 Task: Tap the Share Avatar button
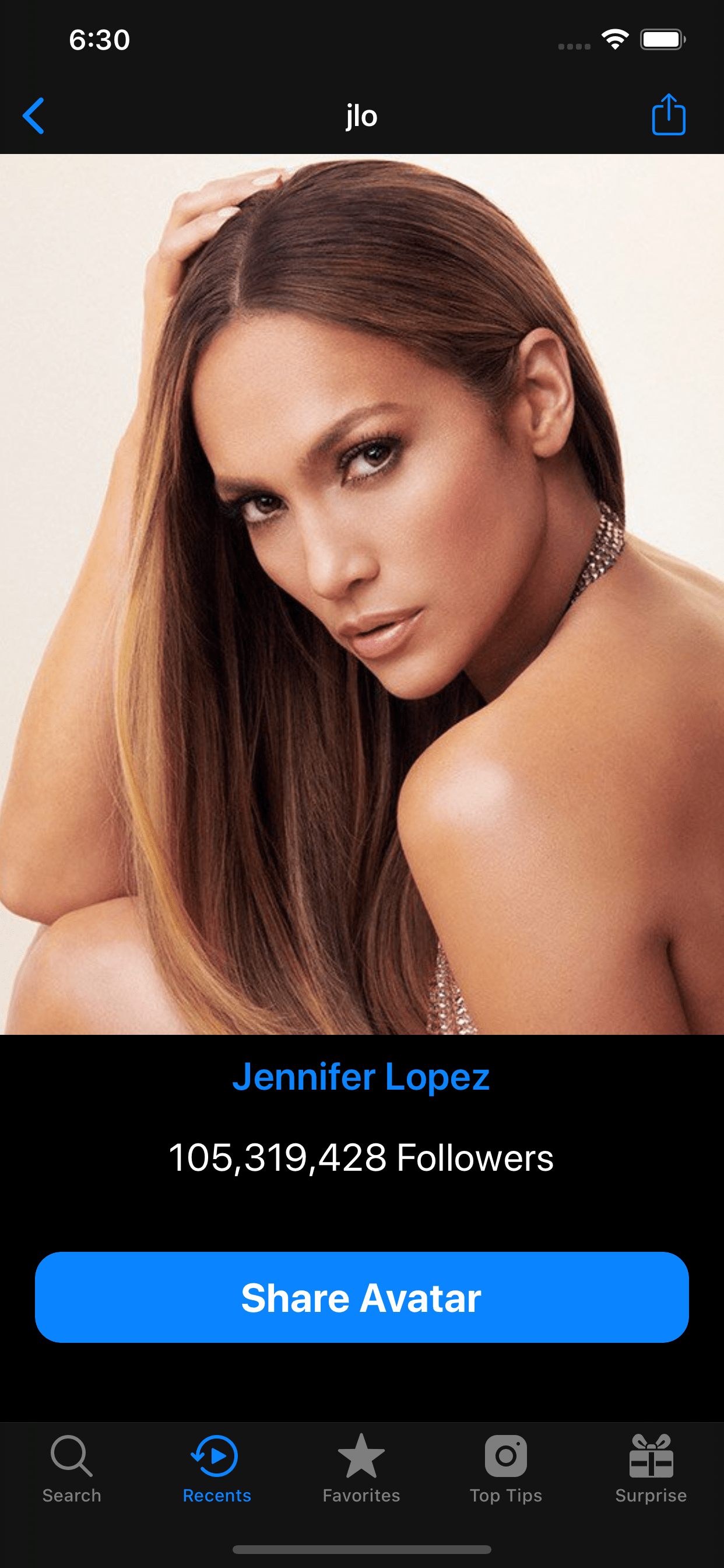coord(362,1297)
